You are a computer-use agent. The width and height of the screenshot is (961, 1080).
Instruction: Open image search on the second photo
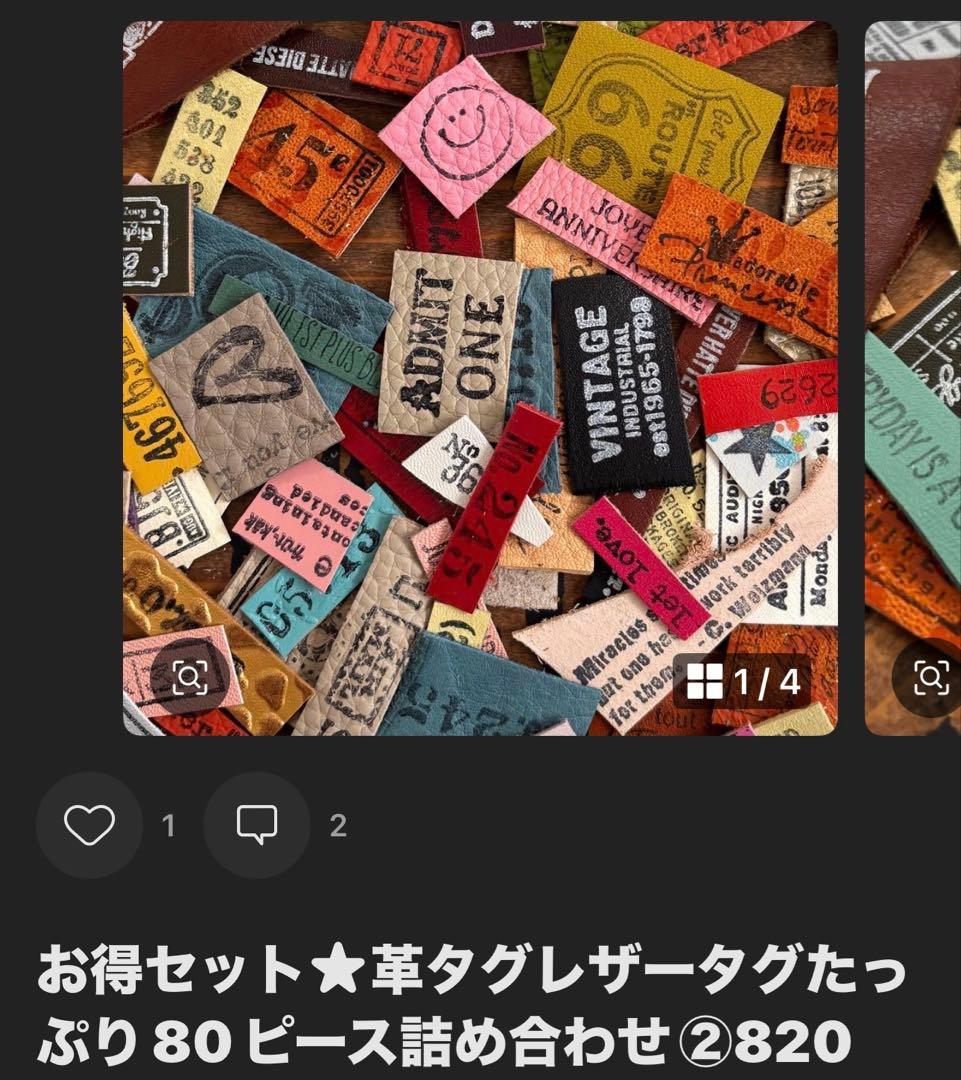[930, 678]
